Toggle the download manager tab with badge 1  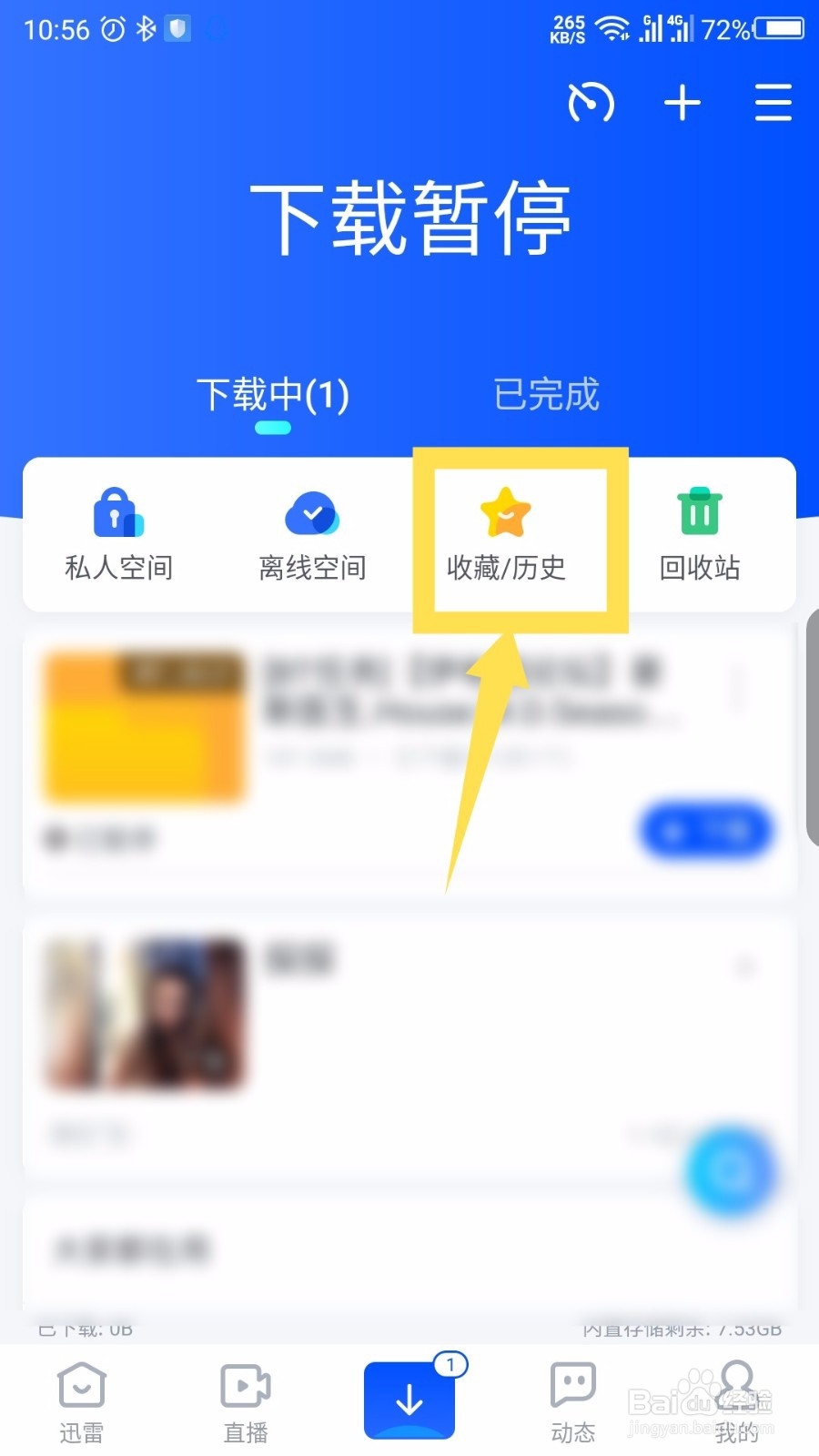(x=409, y=1399)
